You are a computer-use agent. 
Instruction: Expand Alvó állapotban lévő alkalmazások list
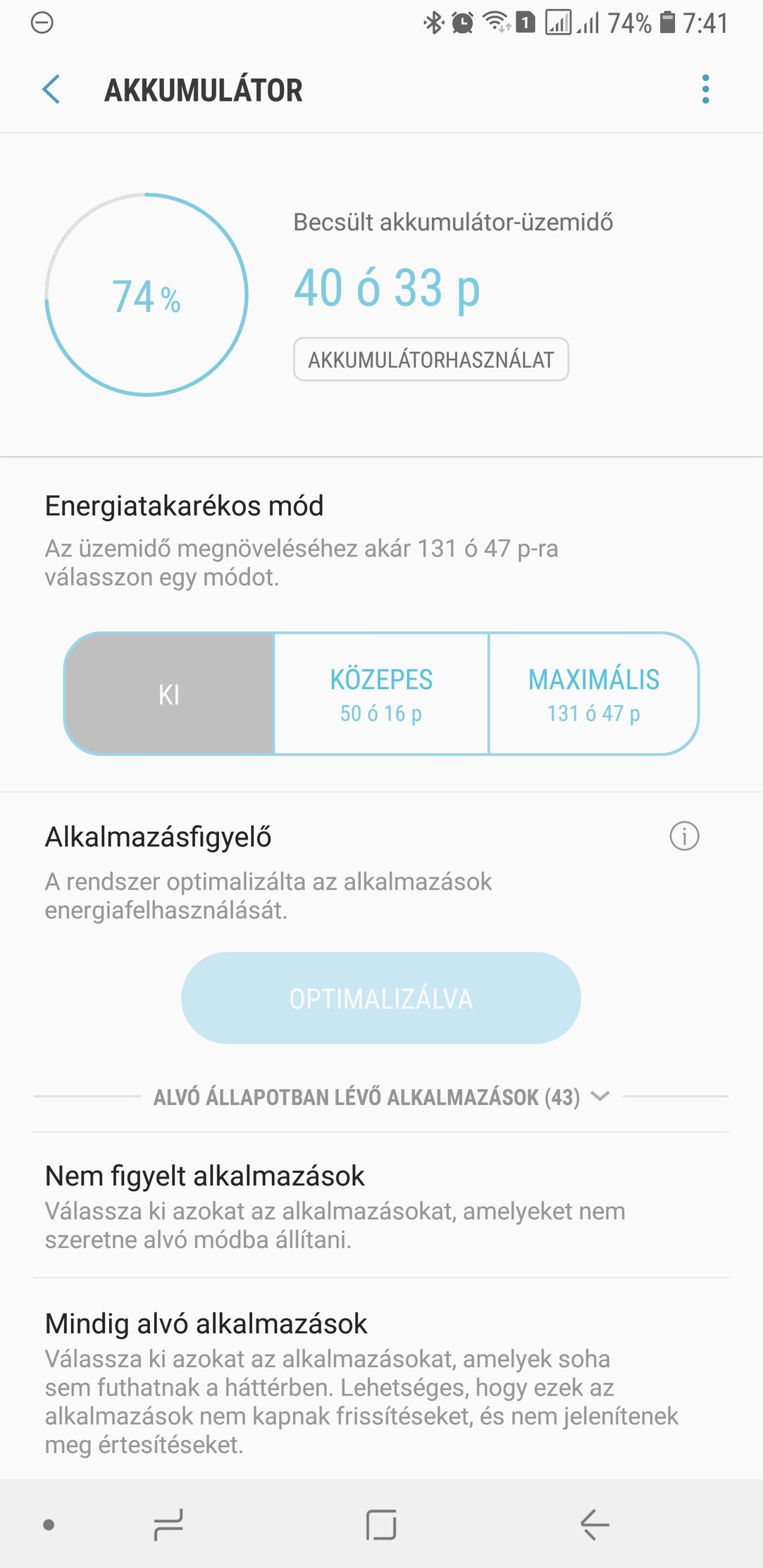point(381,1097)
